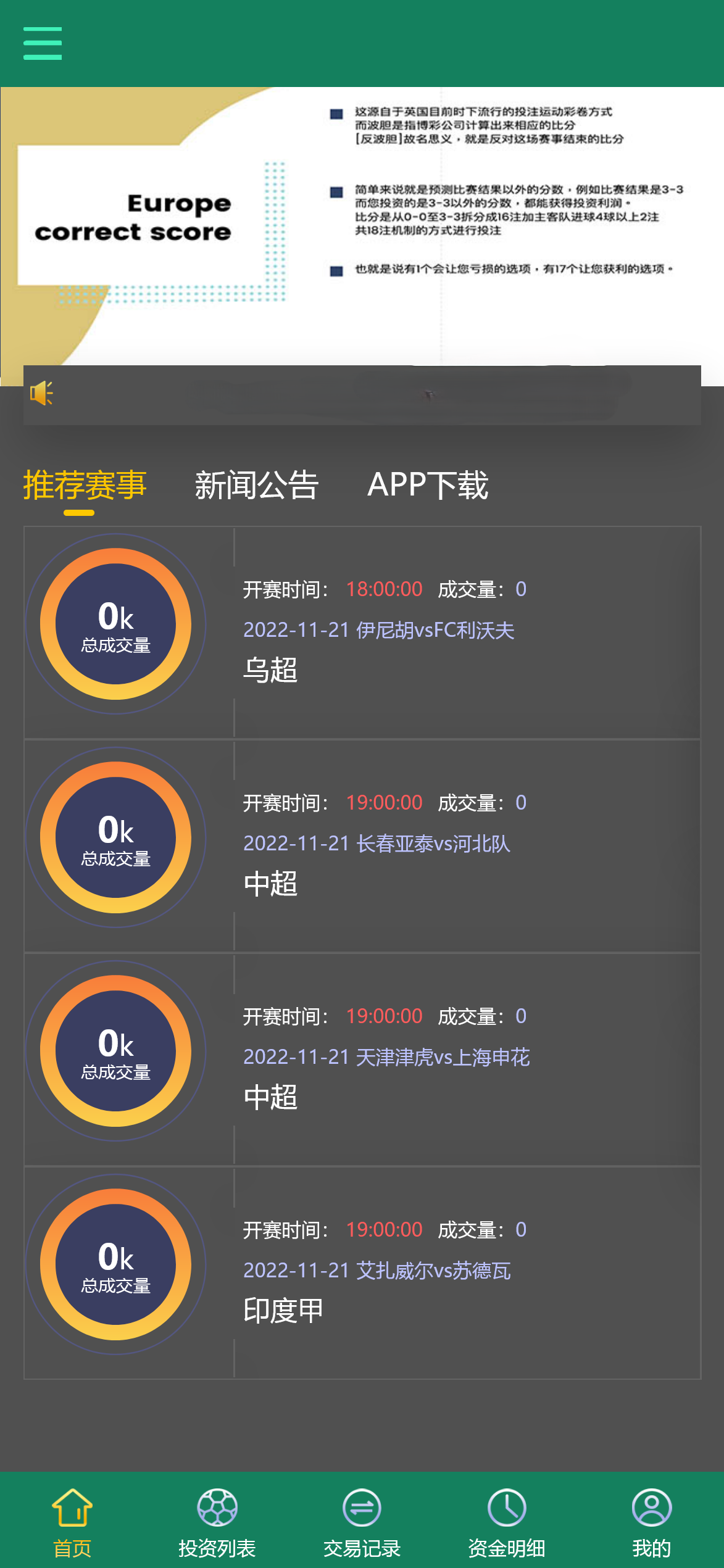Image resolution: width=724 pixels, height=1568 pixels.
Task: Tap the announcement speaker bar
Action: [362, 395]
